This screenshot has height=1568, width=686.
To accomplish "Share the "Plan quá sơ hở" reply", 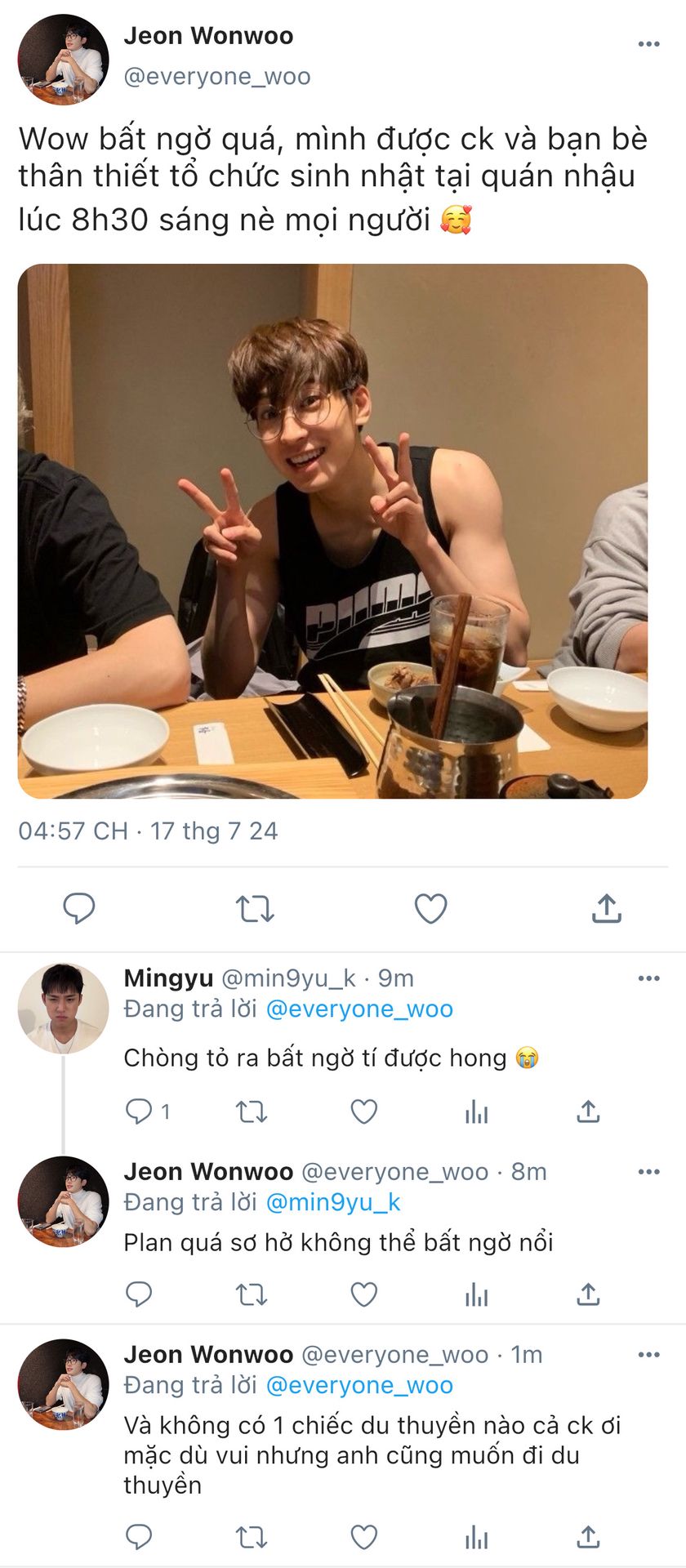I will (x=588, y=1294).
